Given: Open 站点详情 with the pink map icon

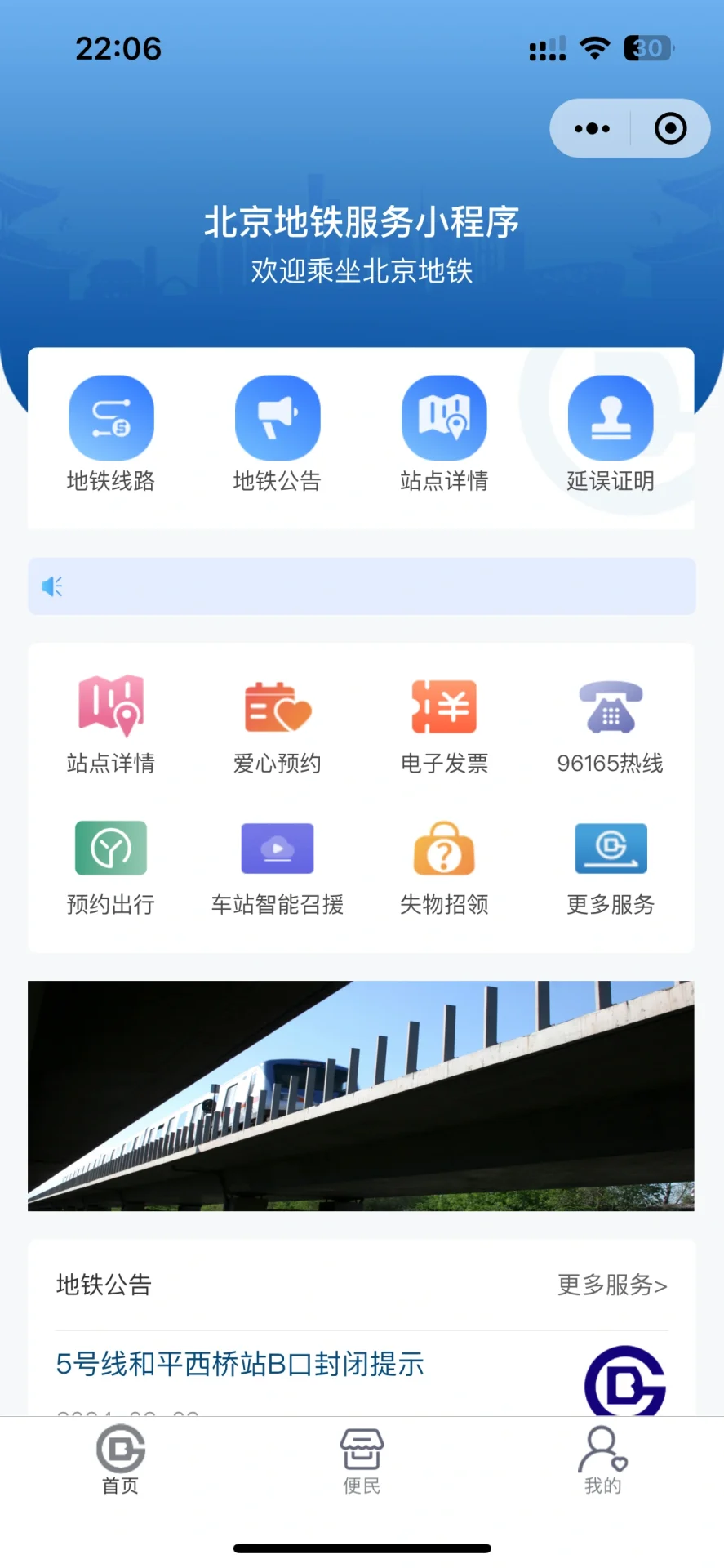Looking at the screenshot, I should (x=111, y=723).
